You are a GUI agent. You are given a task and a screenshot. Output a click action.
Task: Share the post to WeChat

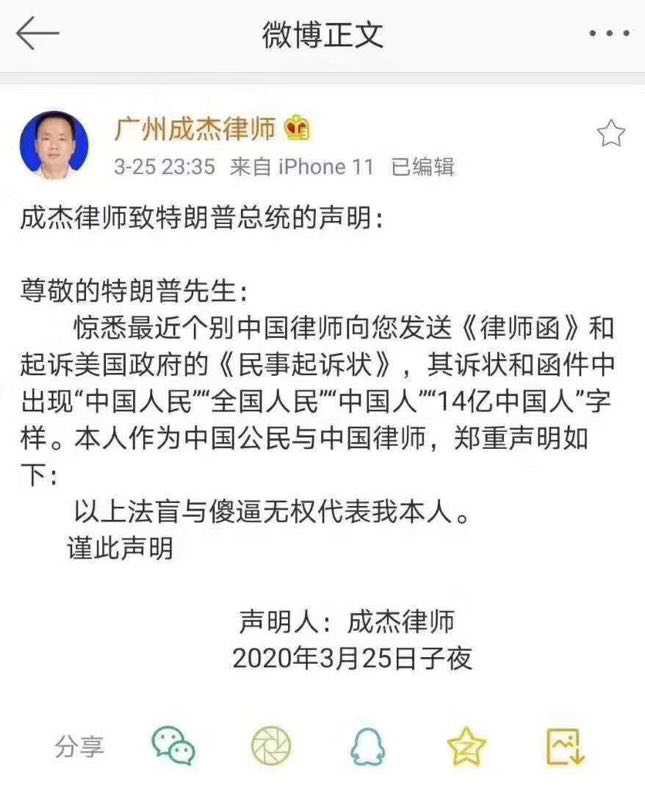(173, 746)
